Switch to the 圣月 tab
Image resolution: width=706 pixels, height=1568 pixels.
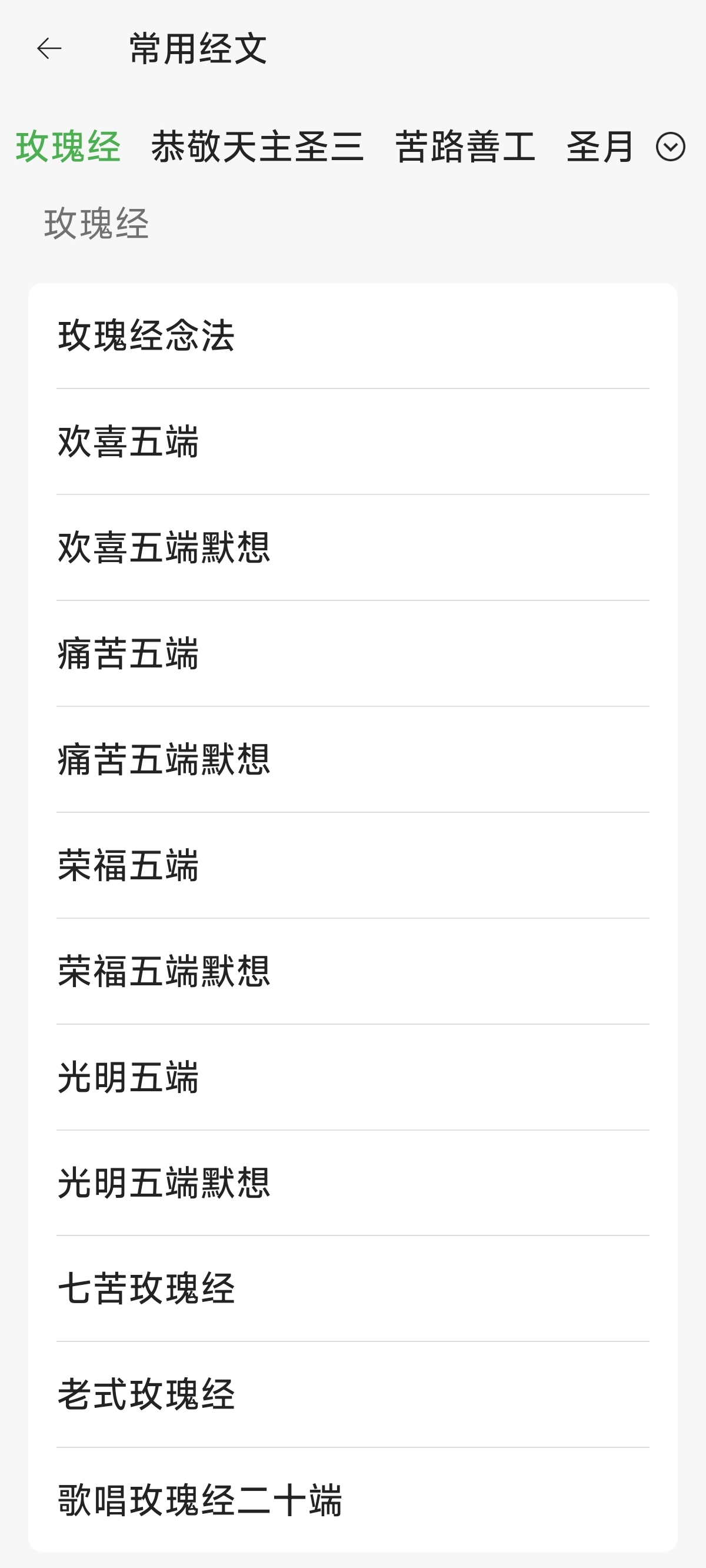600,147
